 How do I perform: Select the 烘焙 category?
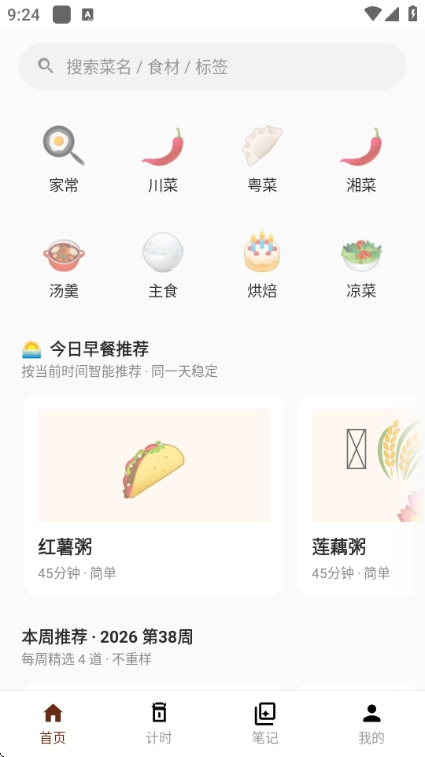click(262, 265)
